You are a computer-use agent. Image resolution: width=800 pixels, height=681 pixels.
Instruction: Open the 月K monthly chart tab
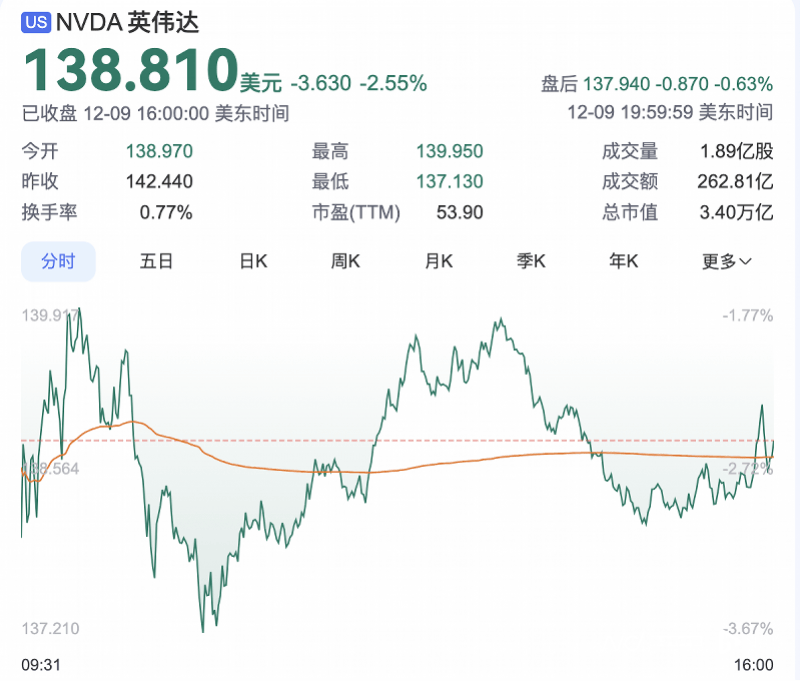[x=439, y=262]
